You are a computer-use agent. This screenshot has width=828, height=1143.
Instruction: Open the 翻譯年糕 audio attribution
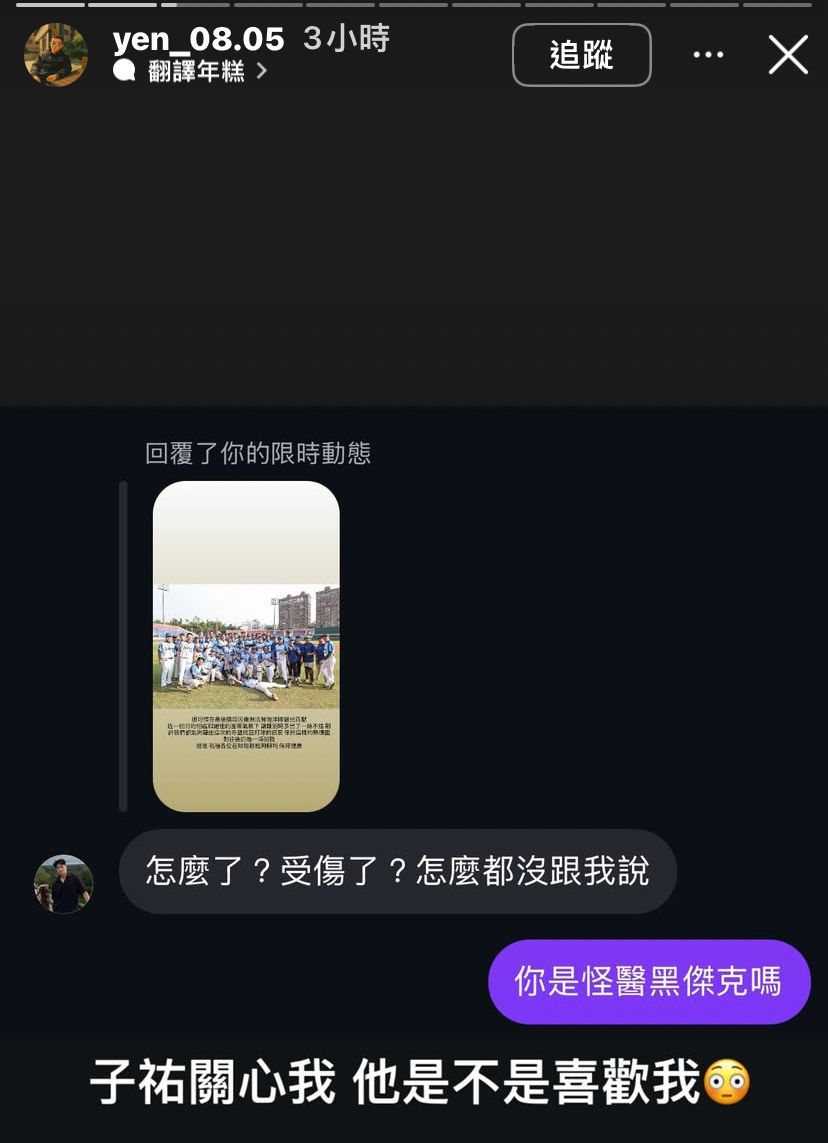pyautogui.click(x=195, y=71)
